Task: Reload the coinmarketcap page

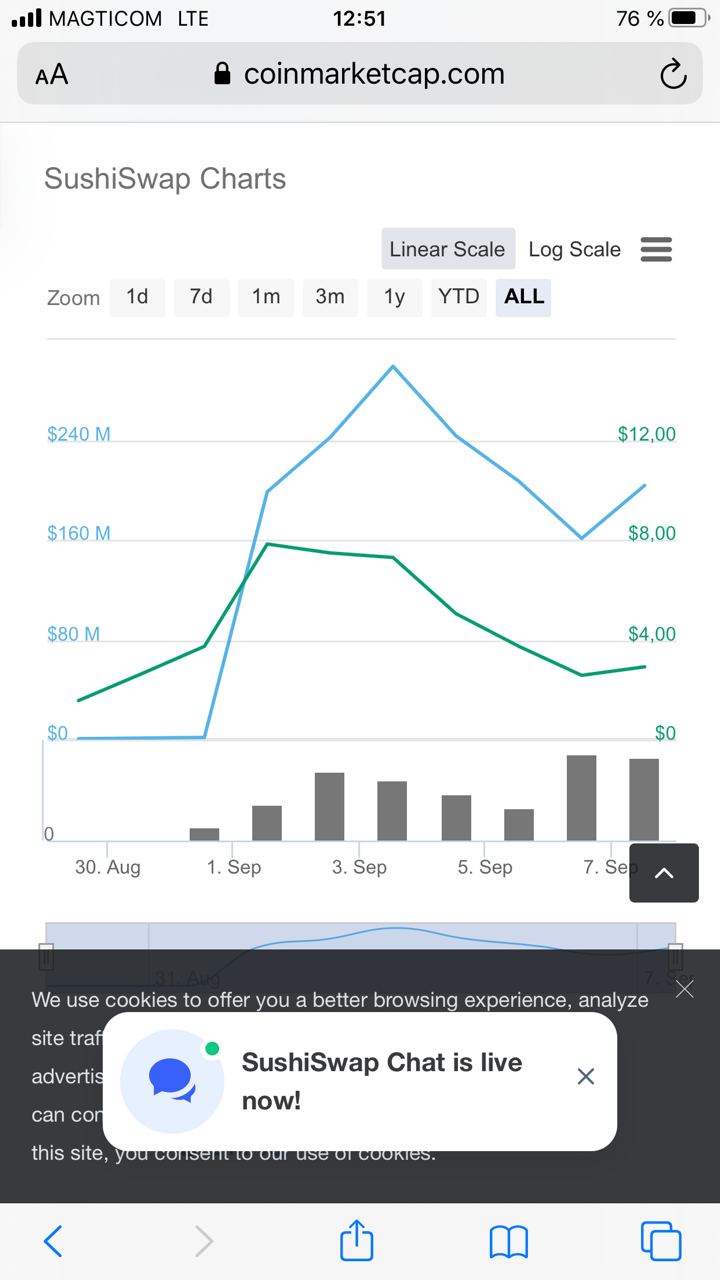Action: tap(673, 74)
